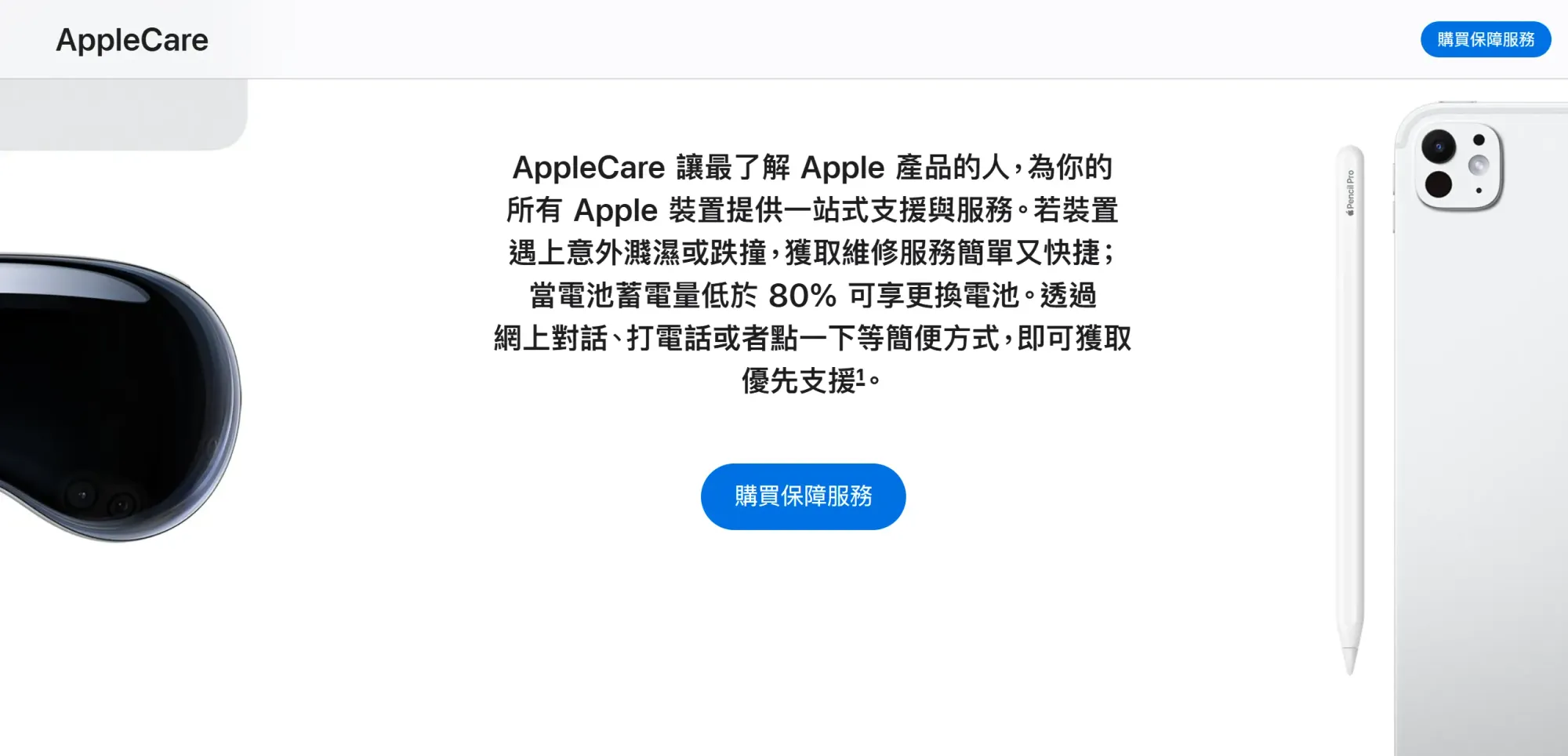This screenshot has width=1568, height=756.
Task: Open the AppleCare title link
Action: click(132, 40)
